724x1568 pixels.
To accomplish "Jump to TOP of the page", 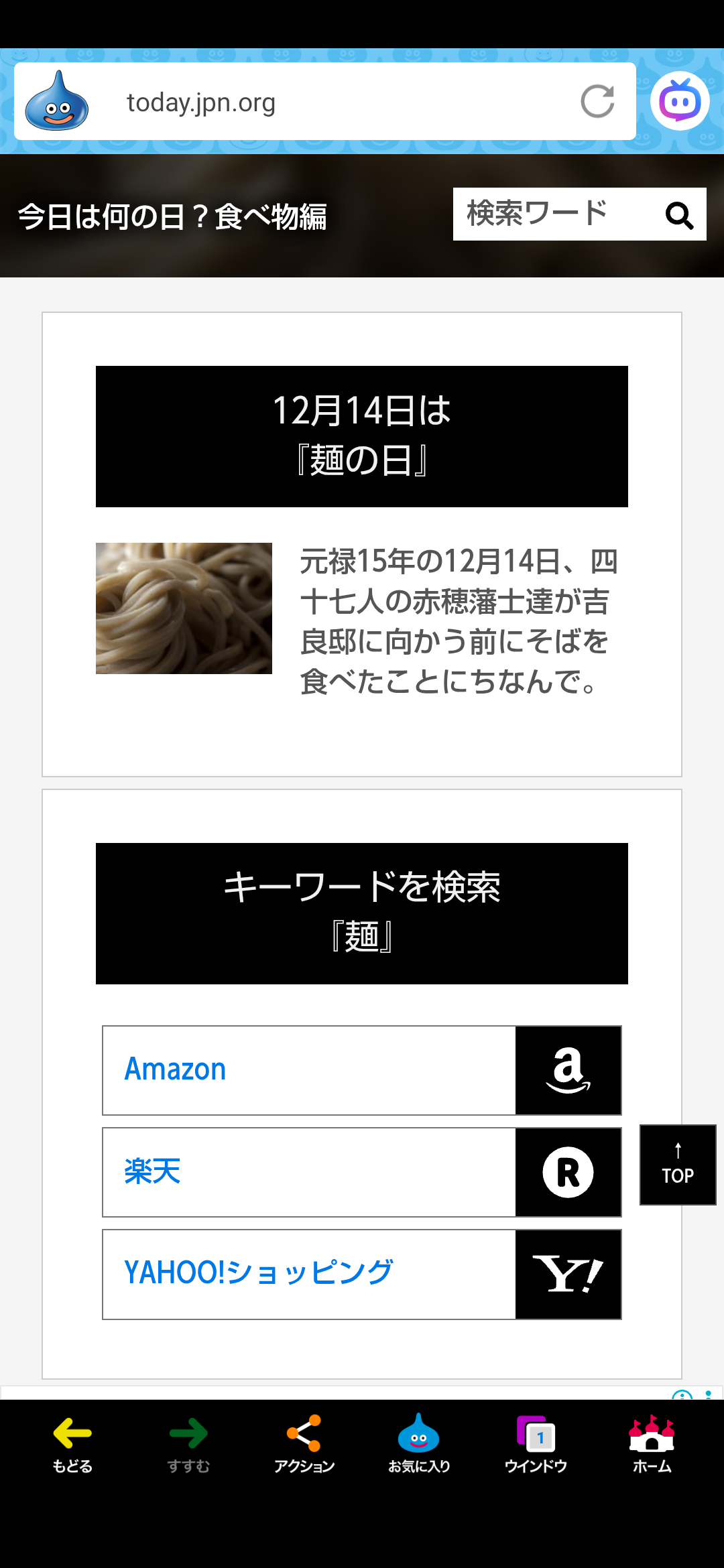I will coord(678,1165).
